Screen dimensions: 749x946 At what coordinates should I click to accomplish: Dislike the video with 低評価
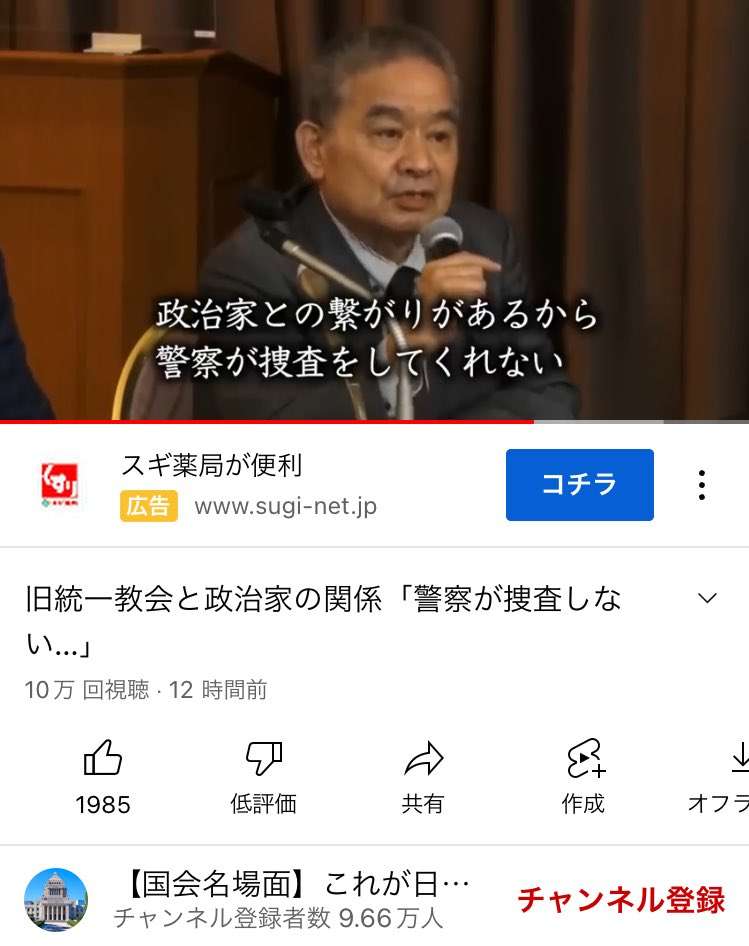tap(263, 775)
